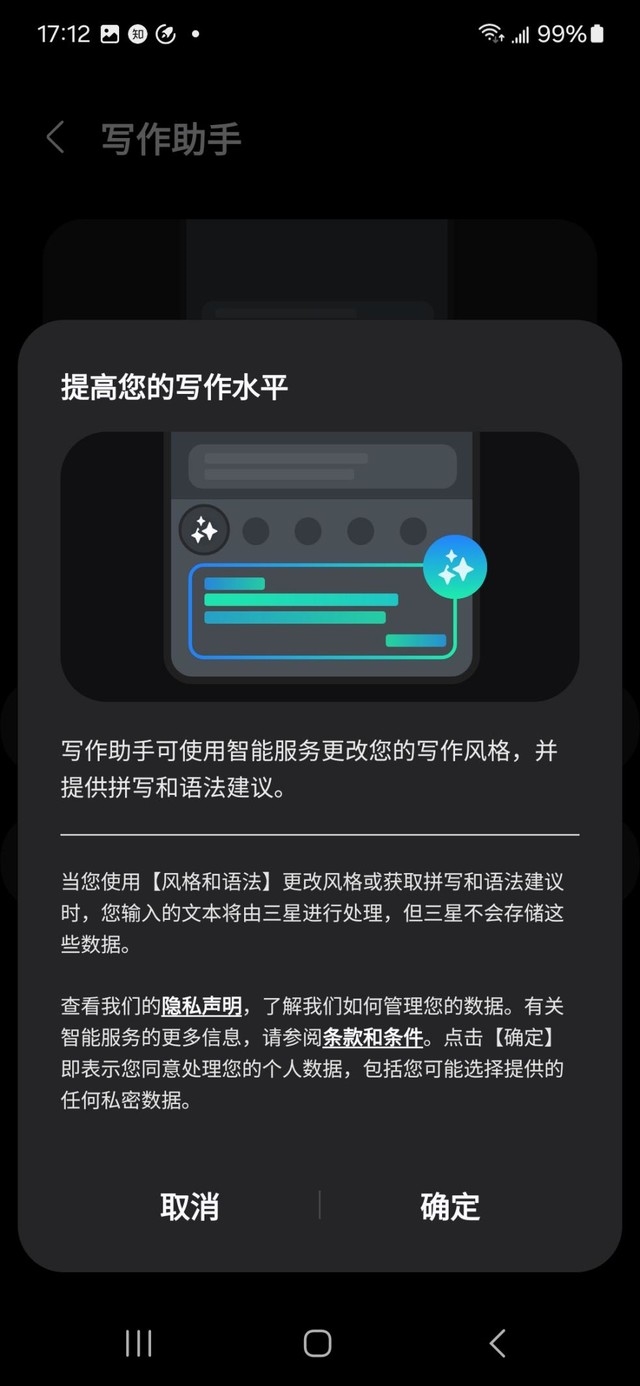
Task: Tap 取消 to dismiss the dialog
Action: click(189, 1206)
